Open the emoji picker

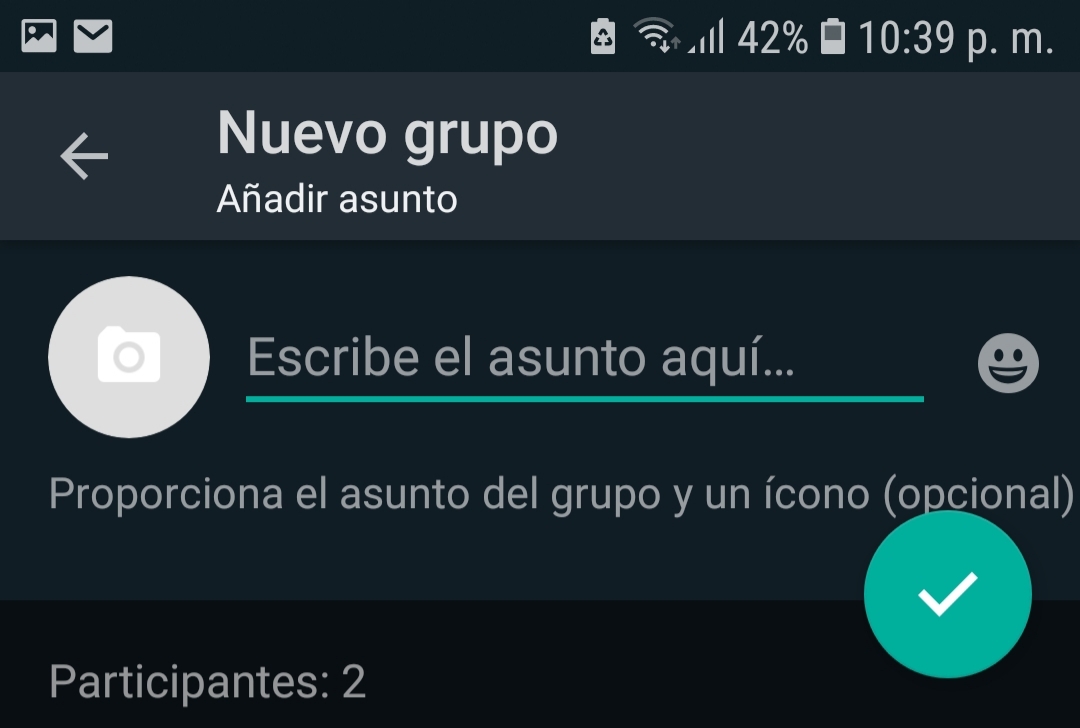(1008, 363)
